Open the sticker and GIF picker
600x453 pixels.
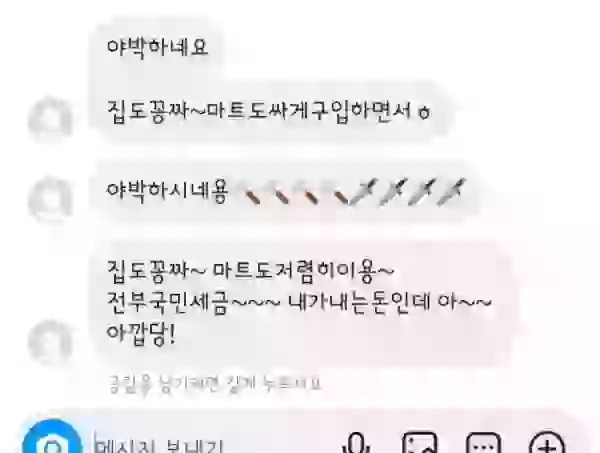(483, 445)
